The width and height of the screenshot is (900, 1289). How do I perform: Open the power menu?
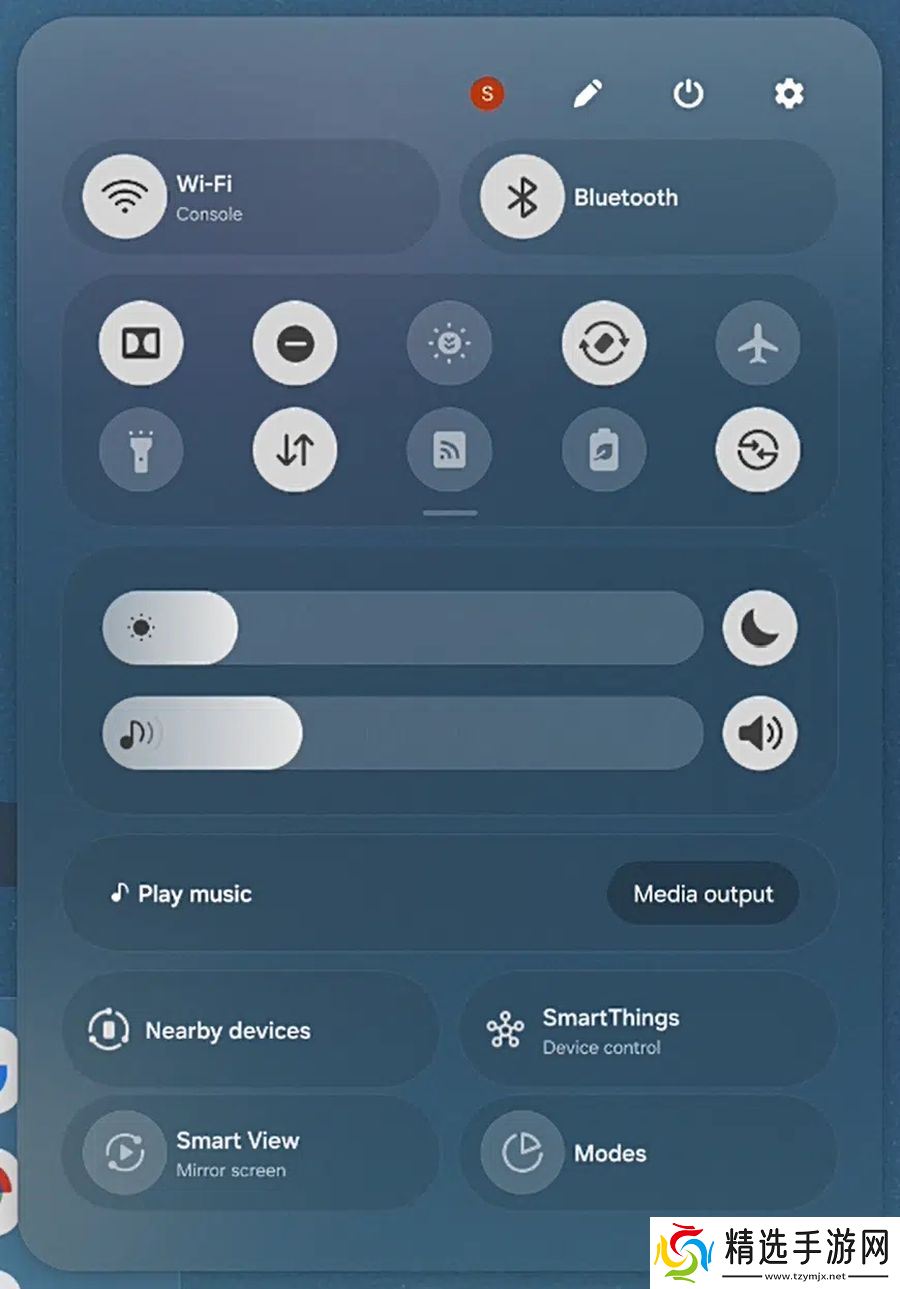pos(688,95)
